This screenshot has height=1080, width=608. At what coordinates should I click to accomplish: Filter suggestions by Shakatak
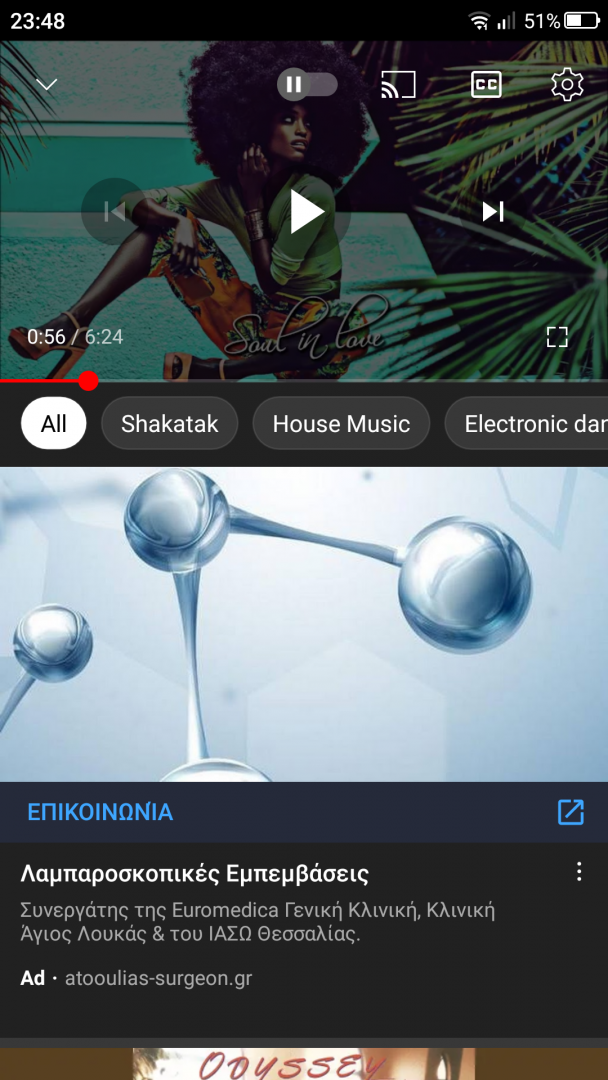(169, 424)
